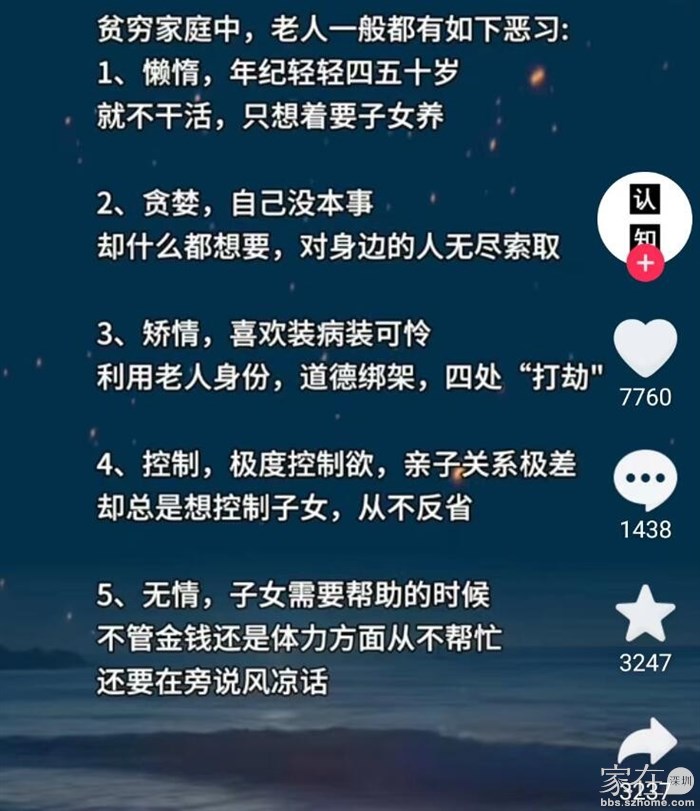The image size is (700, 811).
Task: Add this video to favorites with the star
Action: tap(645, 615)
